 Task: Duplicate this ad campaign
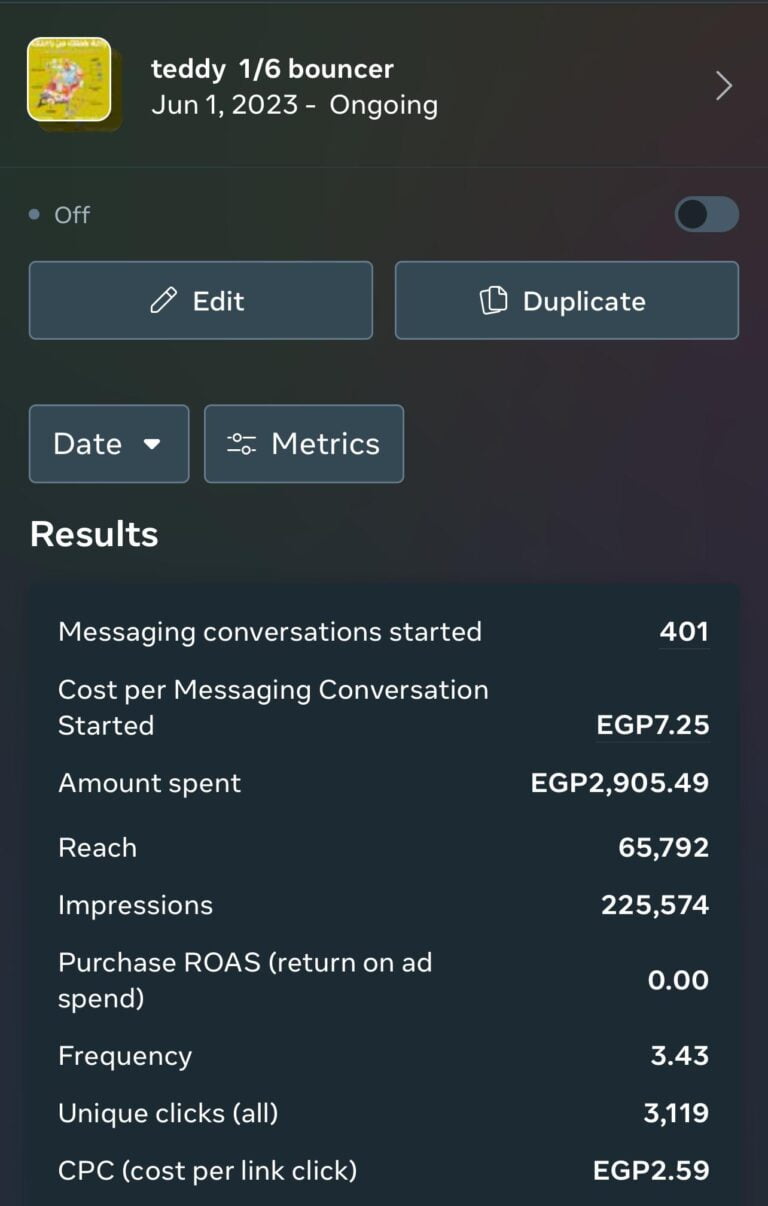(x=566, y=301)
